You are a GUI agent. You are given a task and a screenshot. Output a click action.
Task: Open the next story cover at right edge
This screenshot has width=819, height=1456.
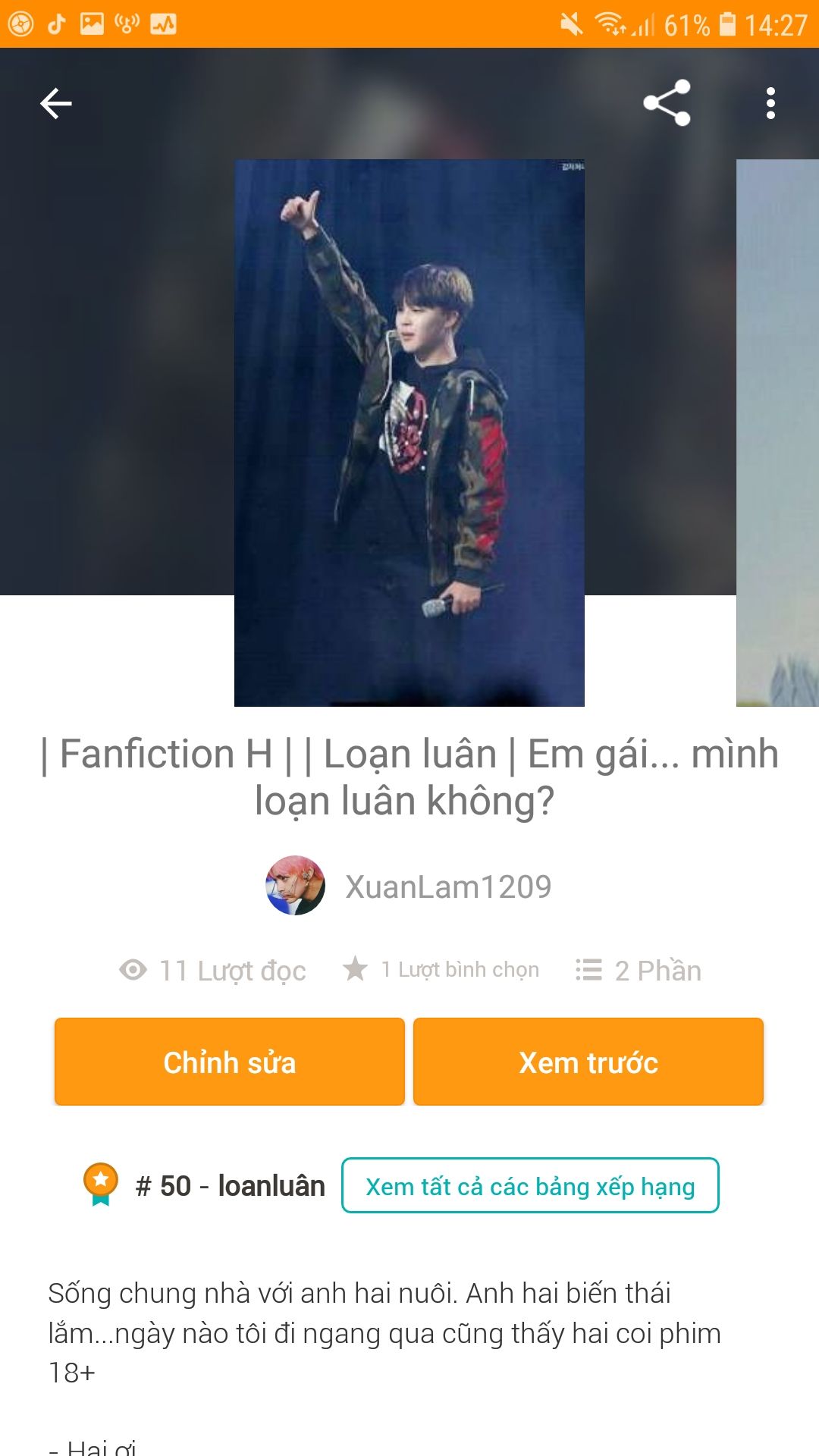778,432
